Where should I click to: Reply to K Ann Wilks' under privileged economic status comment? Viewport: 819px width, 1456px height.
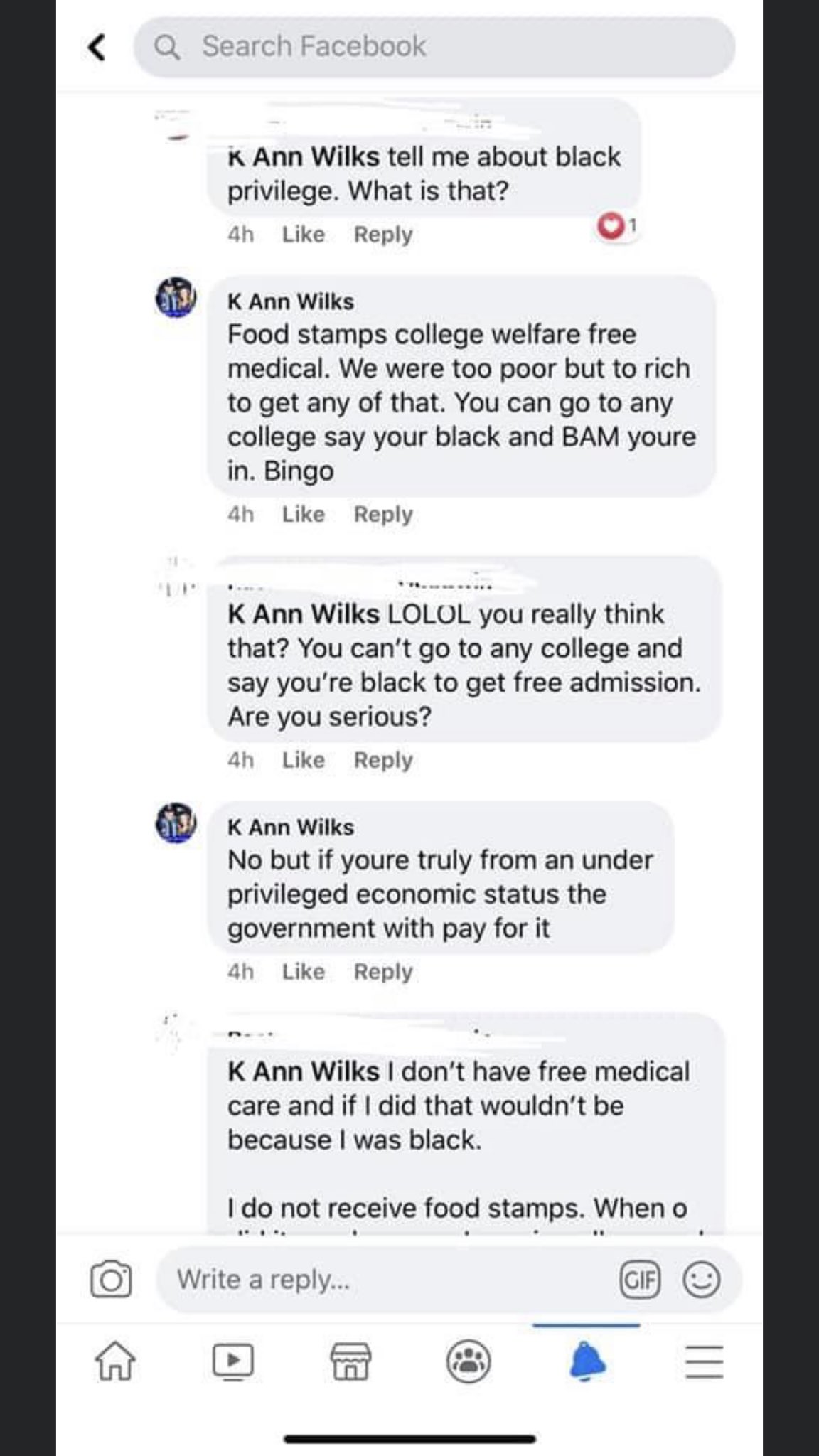[x=383, y=971]
